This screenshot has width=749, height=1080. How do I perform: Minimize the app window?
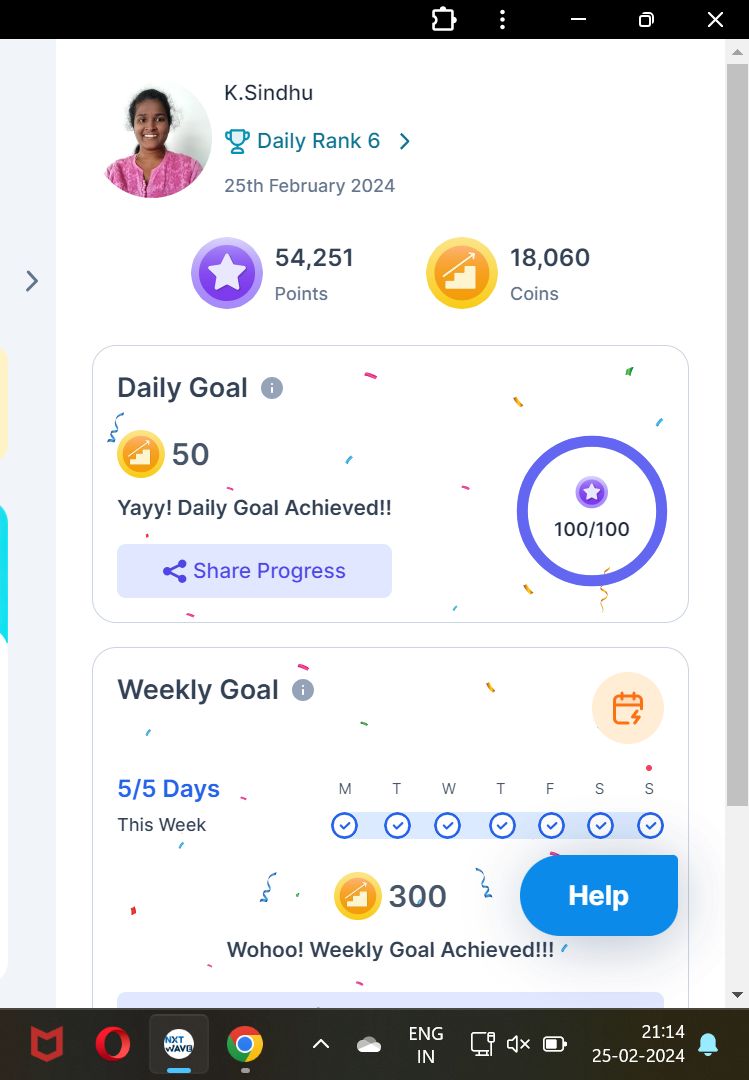(x=578, y=19)
